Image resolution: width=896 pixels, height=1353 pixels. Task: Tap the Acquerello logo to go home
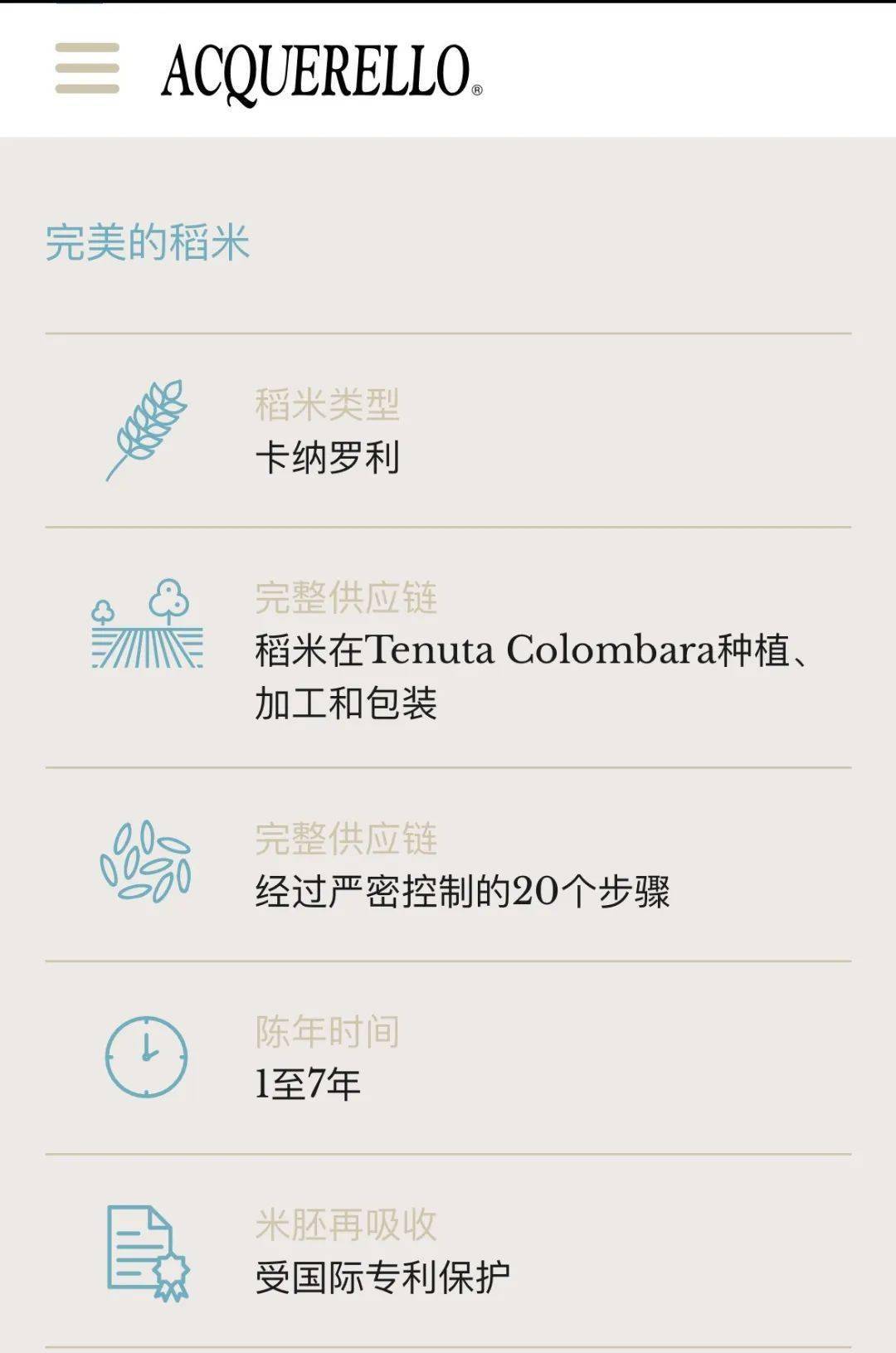point(321,72)
